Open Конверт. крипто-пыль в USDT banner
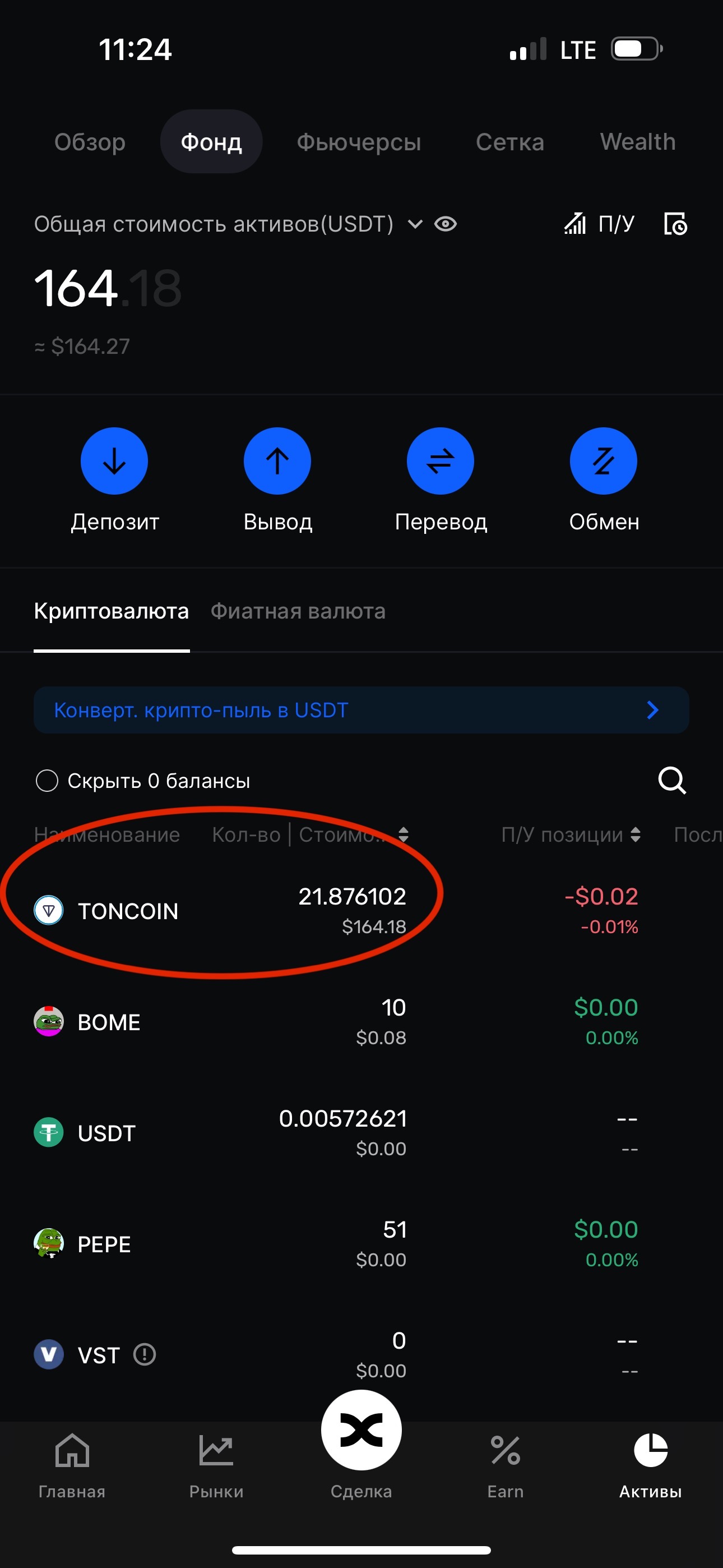The height and width of the screenshot is (1568, 723). [361, 710]
